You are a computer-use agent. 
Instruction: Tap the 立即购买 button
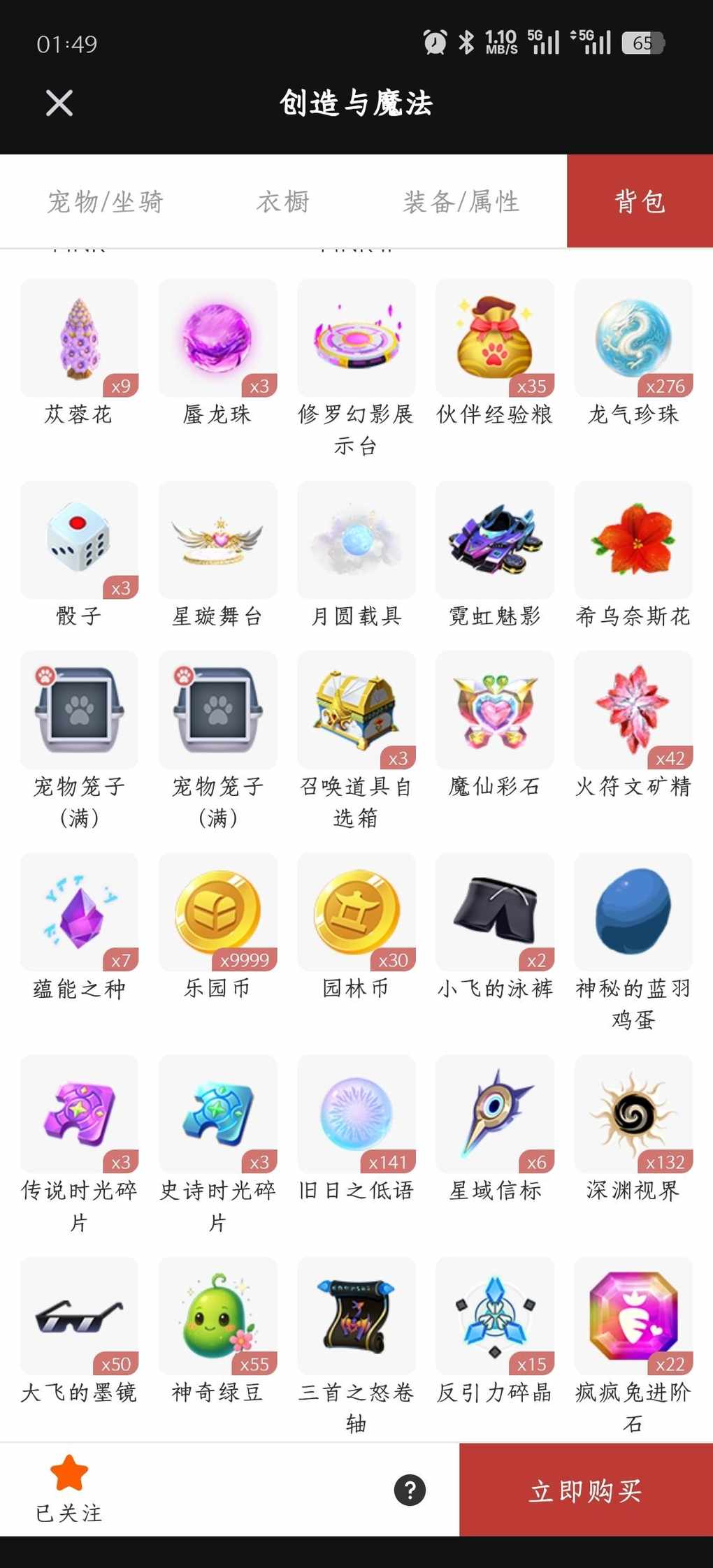pos(586,1490)
